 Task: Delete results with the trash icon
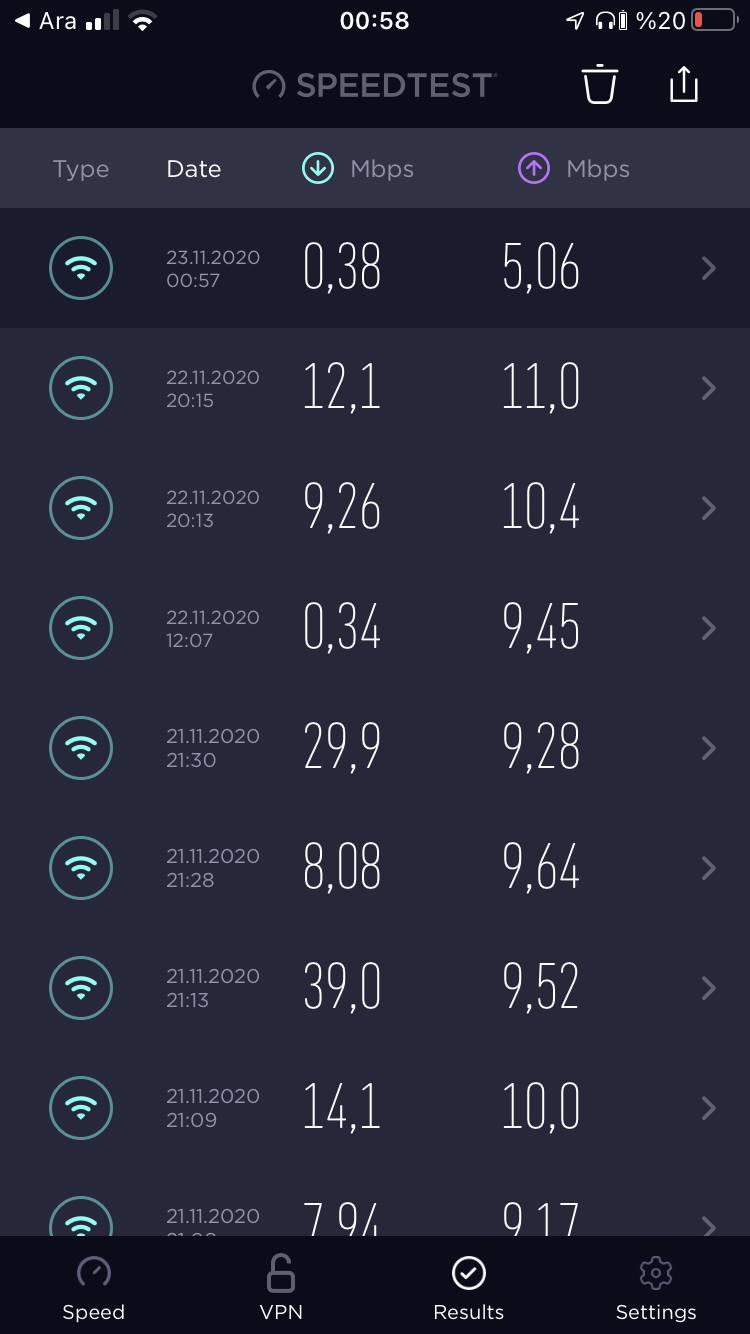tap(600, 84)
